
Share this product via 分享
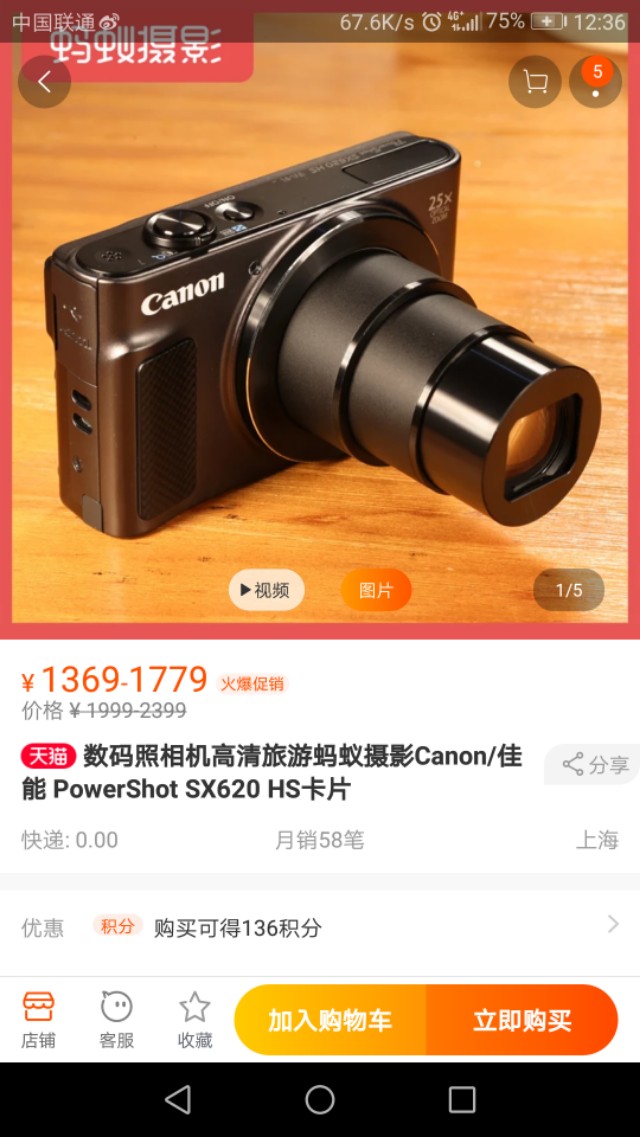(x=595, y=765)
